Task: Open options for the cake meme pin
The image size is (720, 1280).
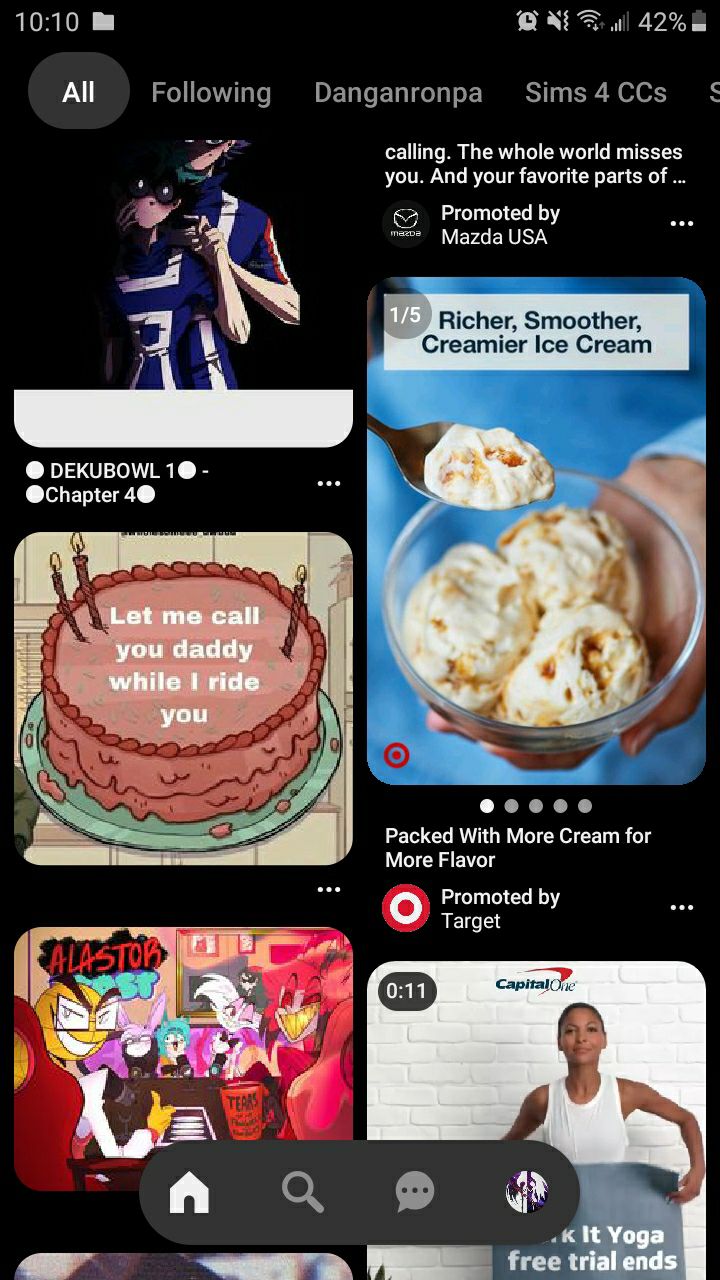Action: tap(328, 889)
